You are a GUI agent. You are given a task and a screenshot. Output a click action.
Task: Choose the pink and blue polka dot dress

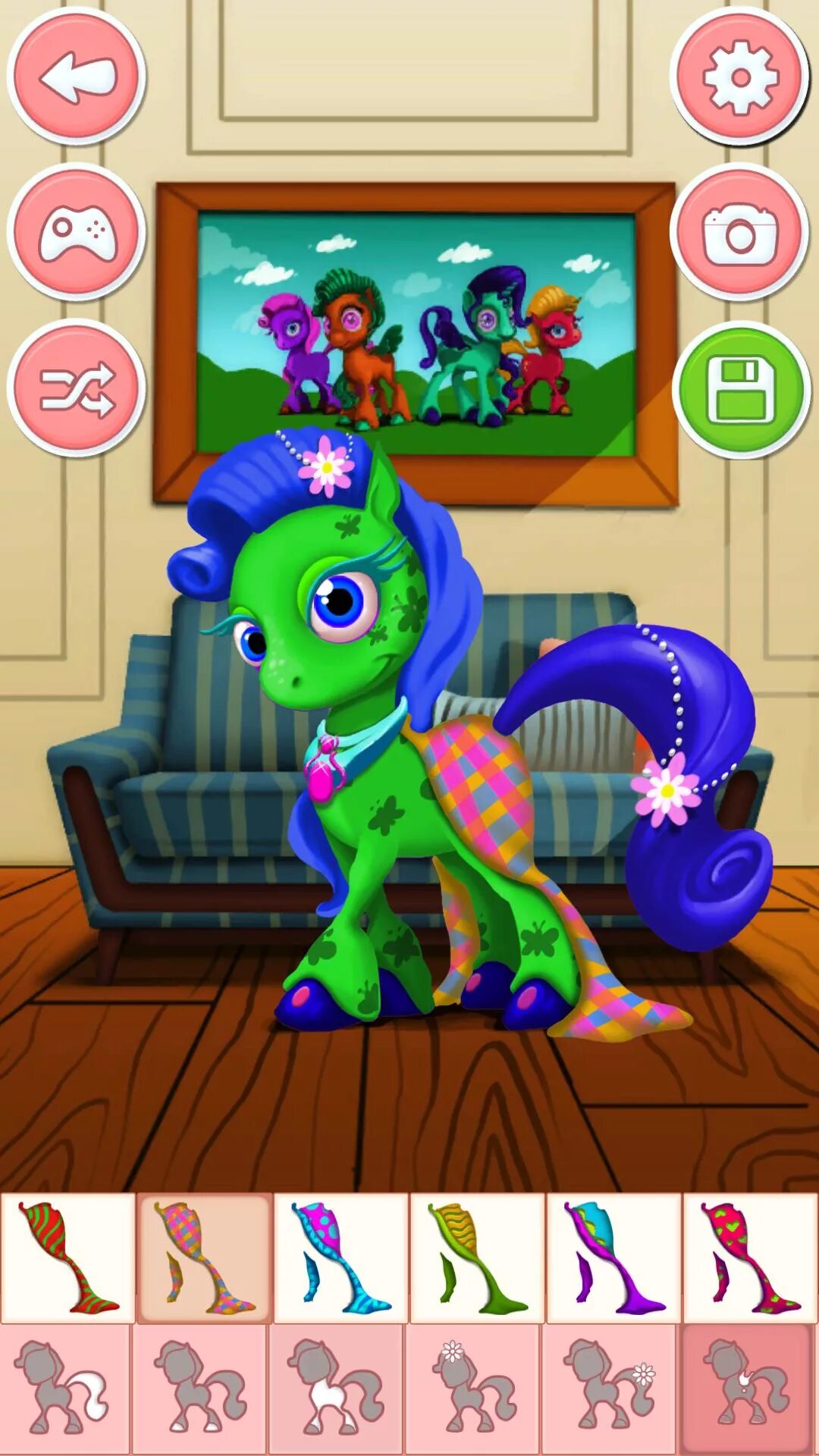[341, 1258]
